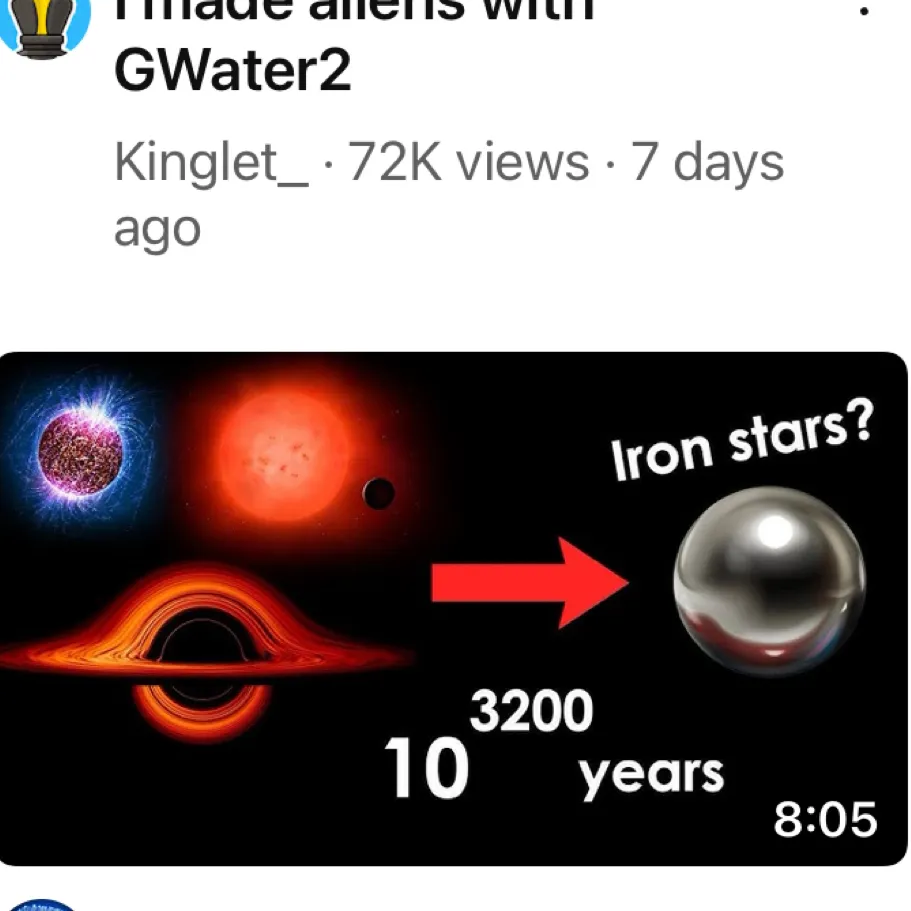The image size is (911, 911).
Task: Open the Iron stars video thumbnail
Action: [x=454, y=608]
